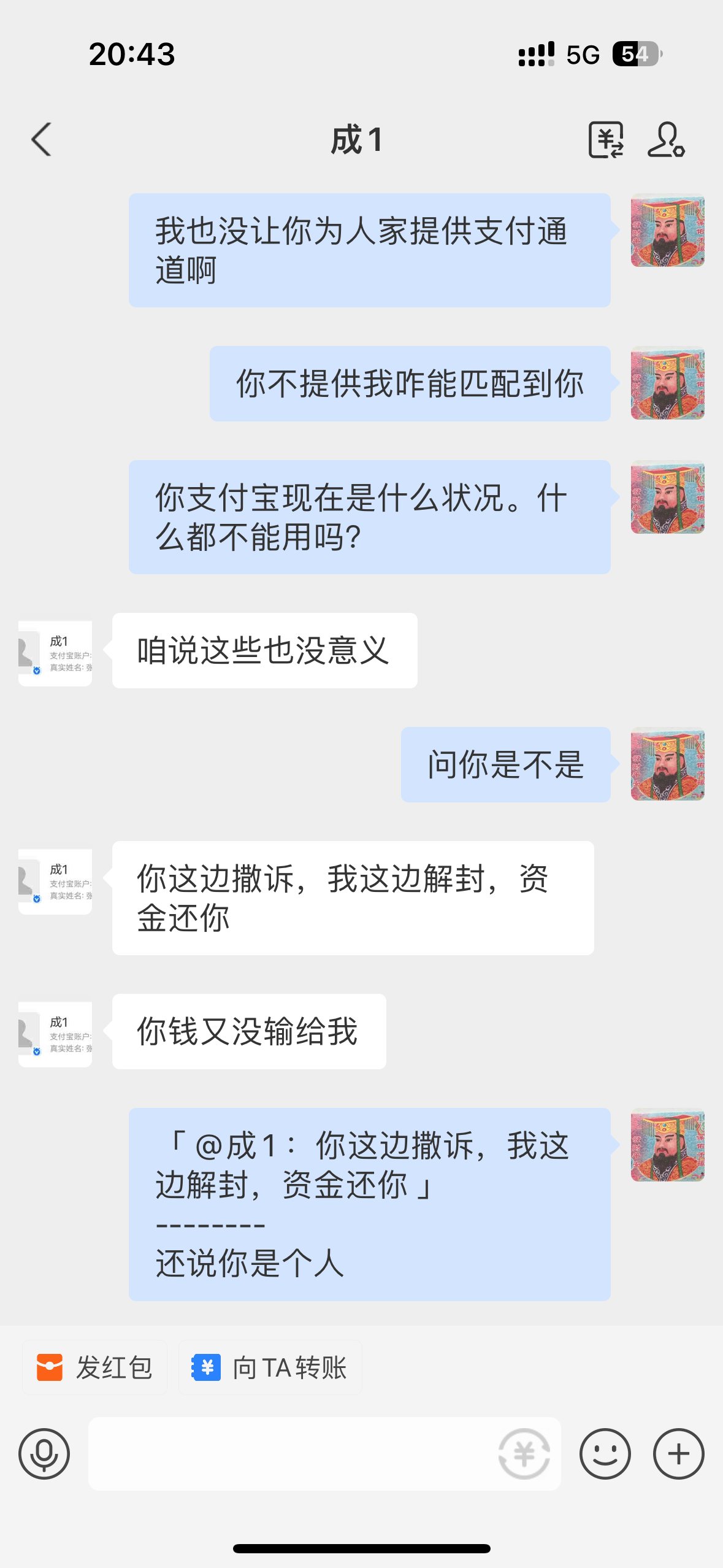Open the plus attachments menu

click(x=678, y=1453)
